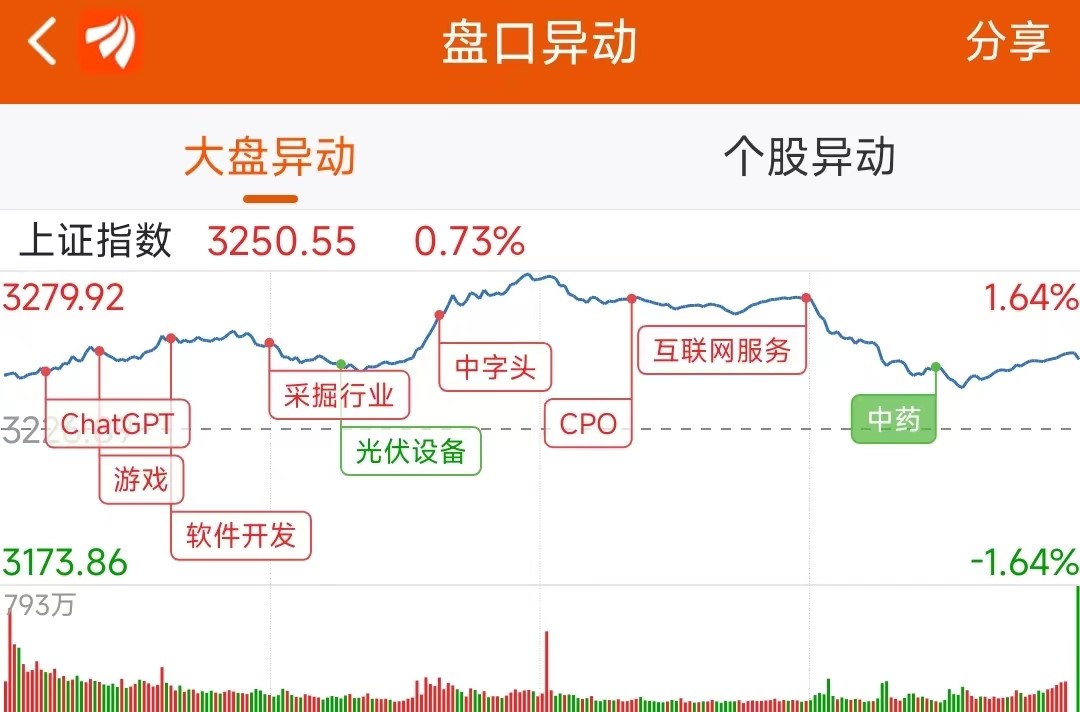Image resolution: width=1080 pixels, height=712 pixels.
Task: View the 互联网服务 sector label
Action: (x=722, y=350)
